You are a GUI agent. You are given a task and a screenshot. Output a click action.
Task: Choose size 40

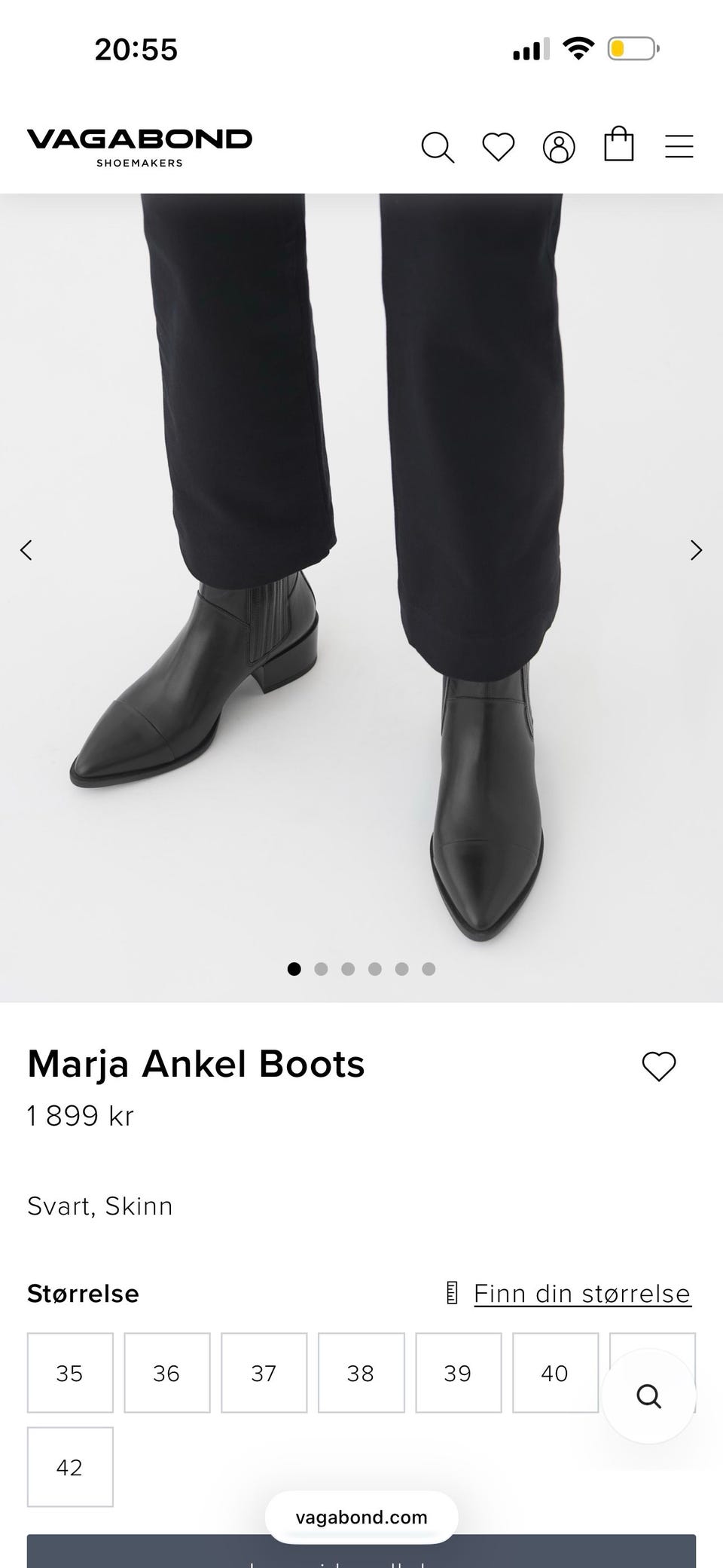pyautogui.click(x=556, y=1373)
